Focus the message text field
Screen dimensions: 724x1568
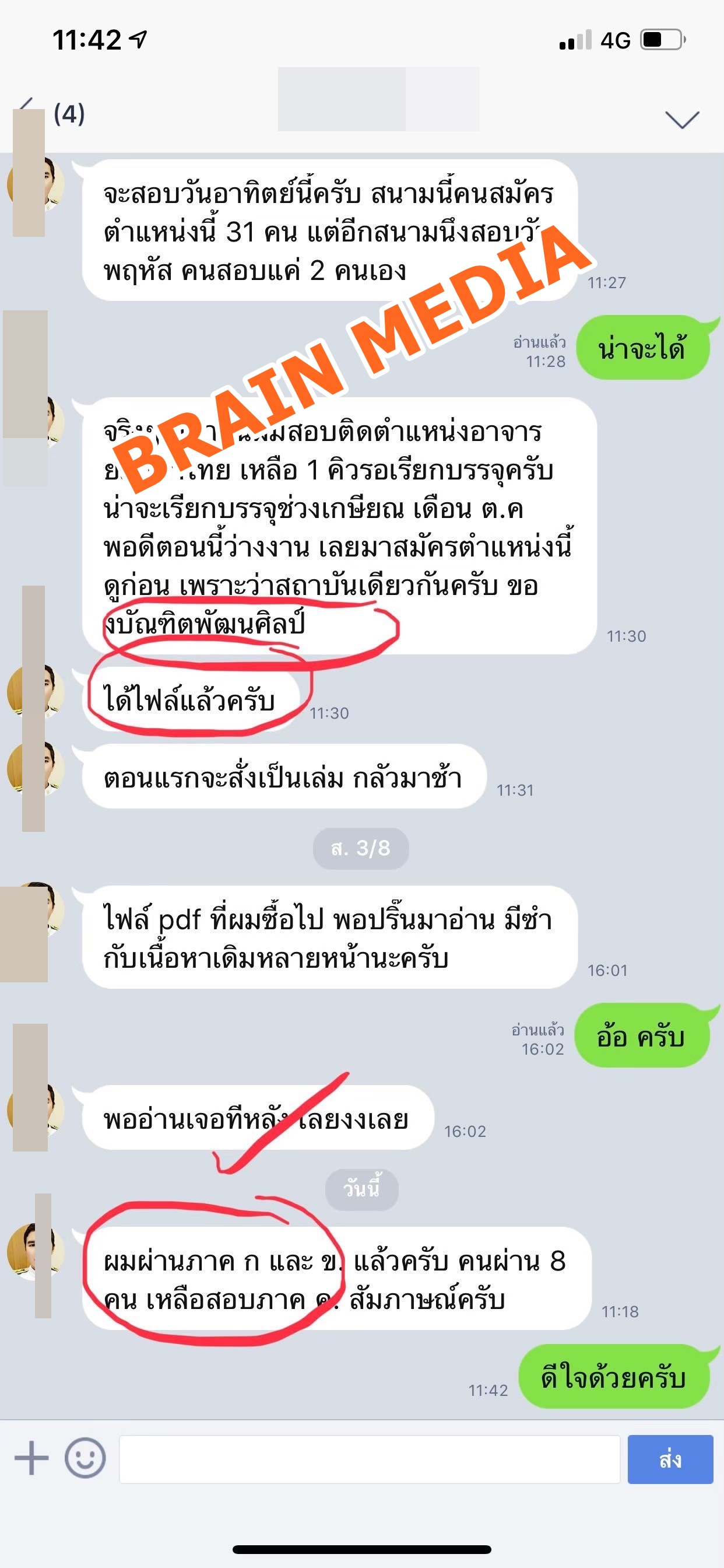pyautogui.click(x=370, y=1459)
